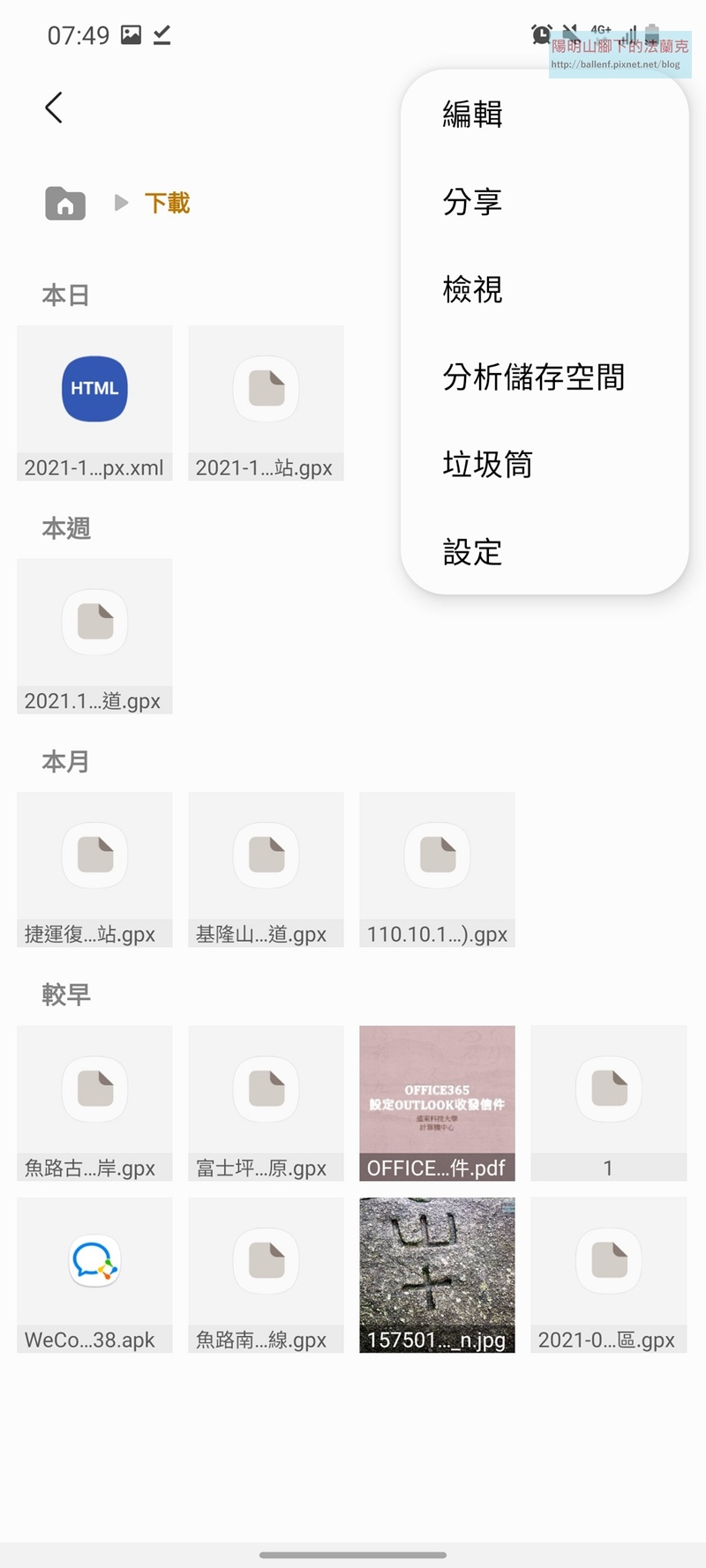Open the 垃圾筒 trash
The height and width of the screenshot is (1568, 706).
[487, 464]
